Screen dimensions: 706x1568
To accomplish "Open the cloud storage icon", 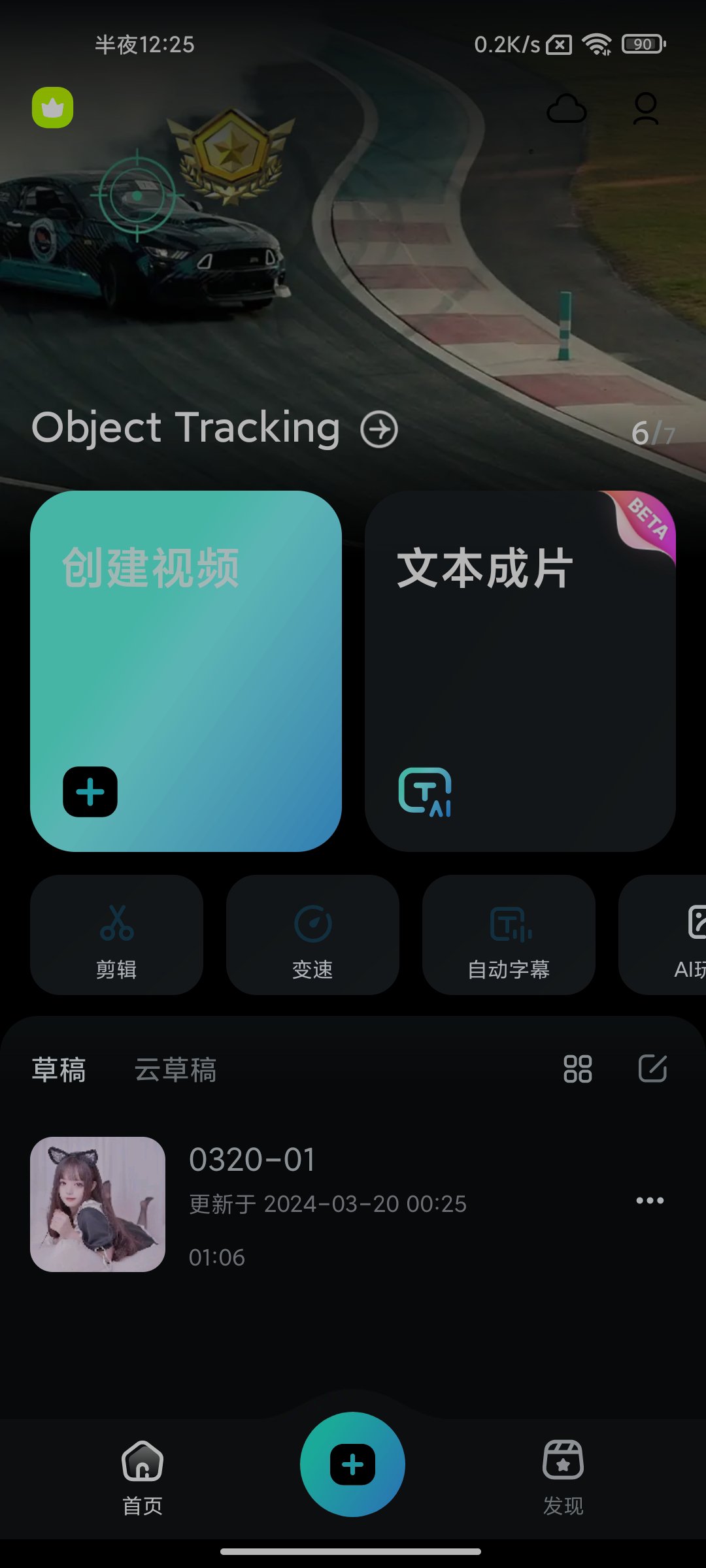I will click(x=566, y=109).
